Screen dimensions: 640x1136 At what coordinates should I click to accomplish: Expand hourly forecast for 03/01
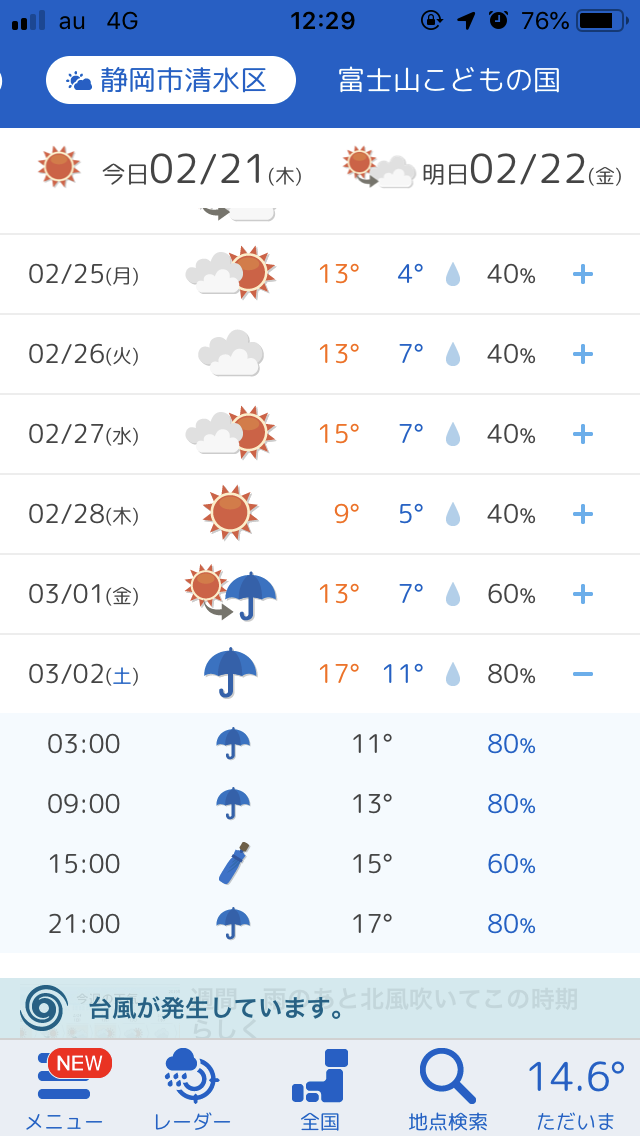click(583, 594)
